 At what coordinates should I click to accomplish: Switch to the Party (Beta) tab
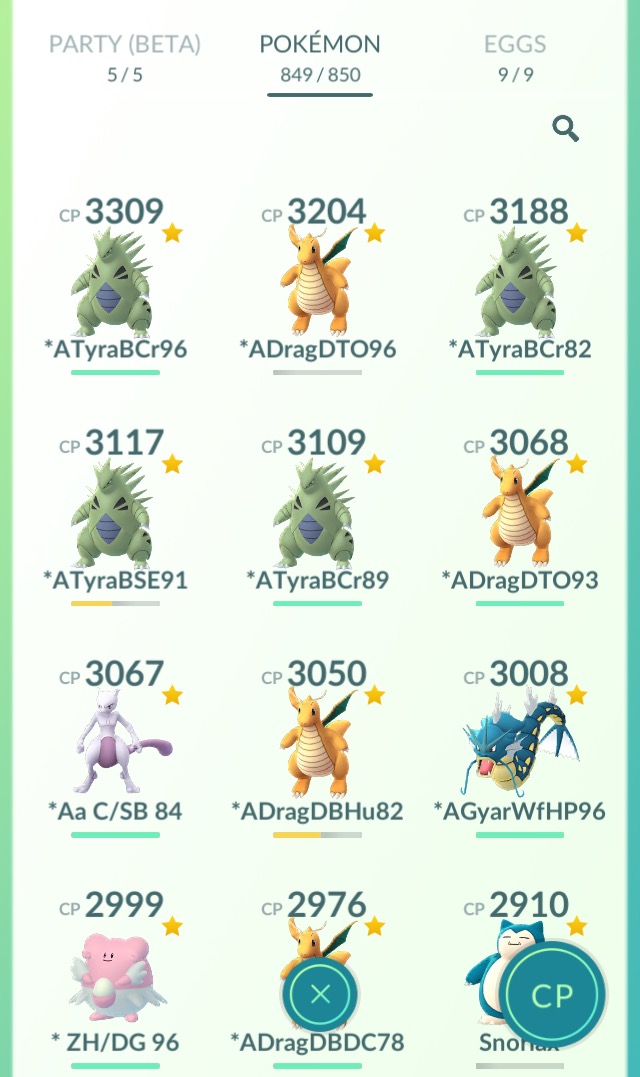coord(125,57)
